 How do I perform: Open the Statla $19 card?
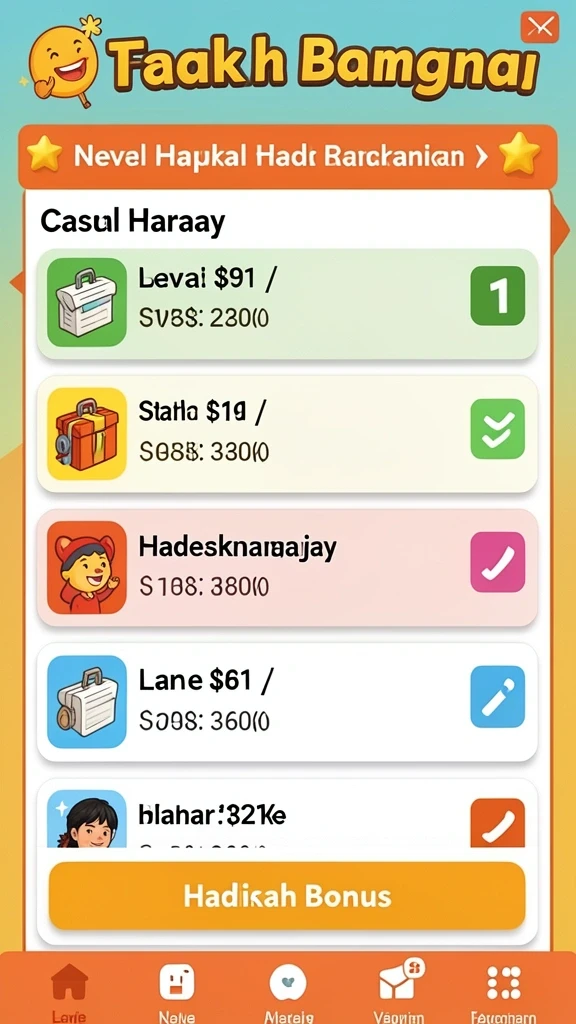point(287,434)
